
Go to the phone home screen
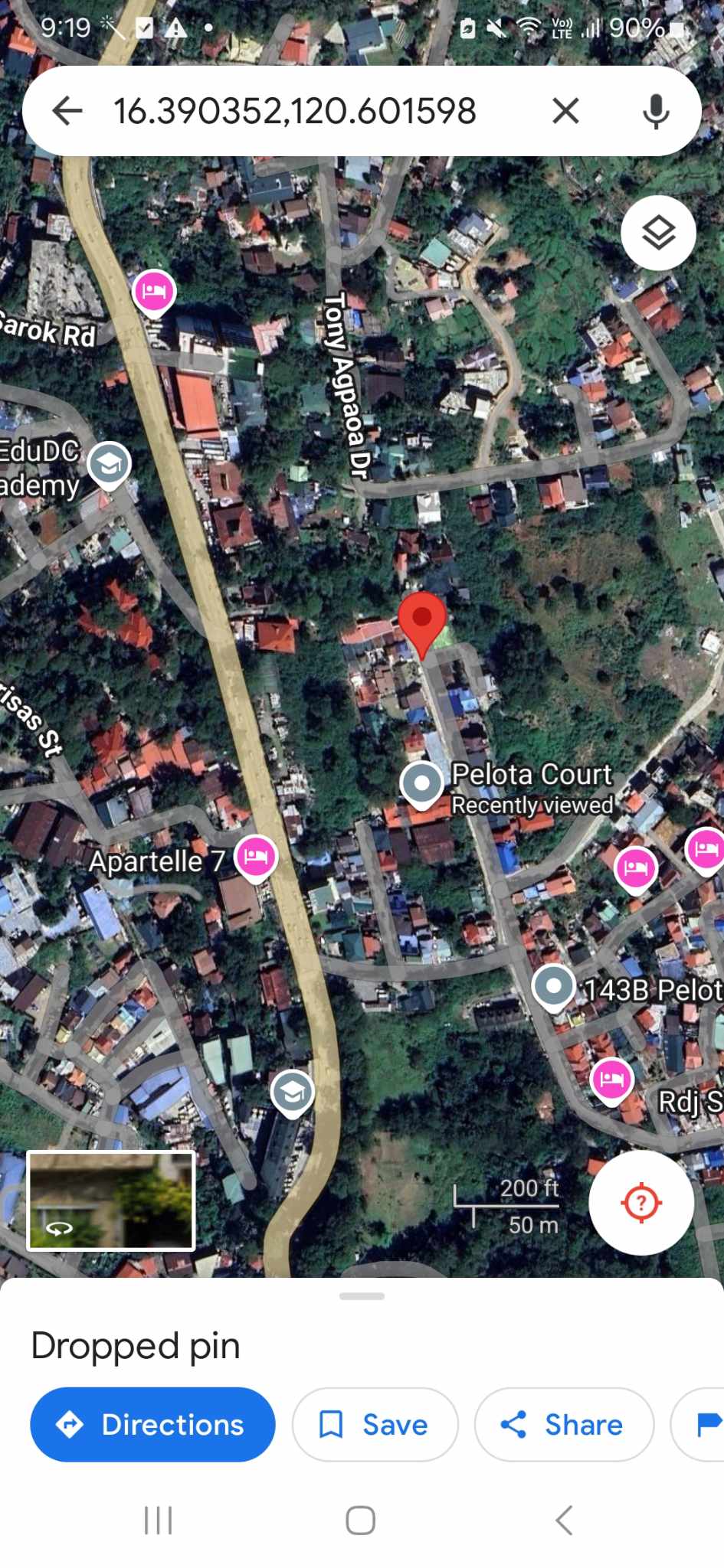pyautogui.click(x=361, y=1521)
